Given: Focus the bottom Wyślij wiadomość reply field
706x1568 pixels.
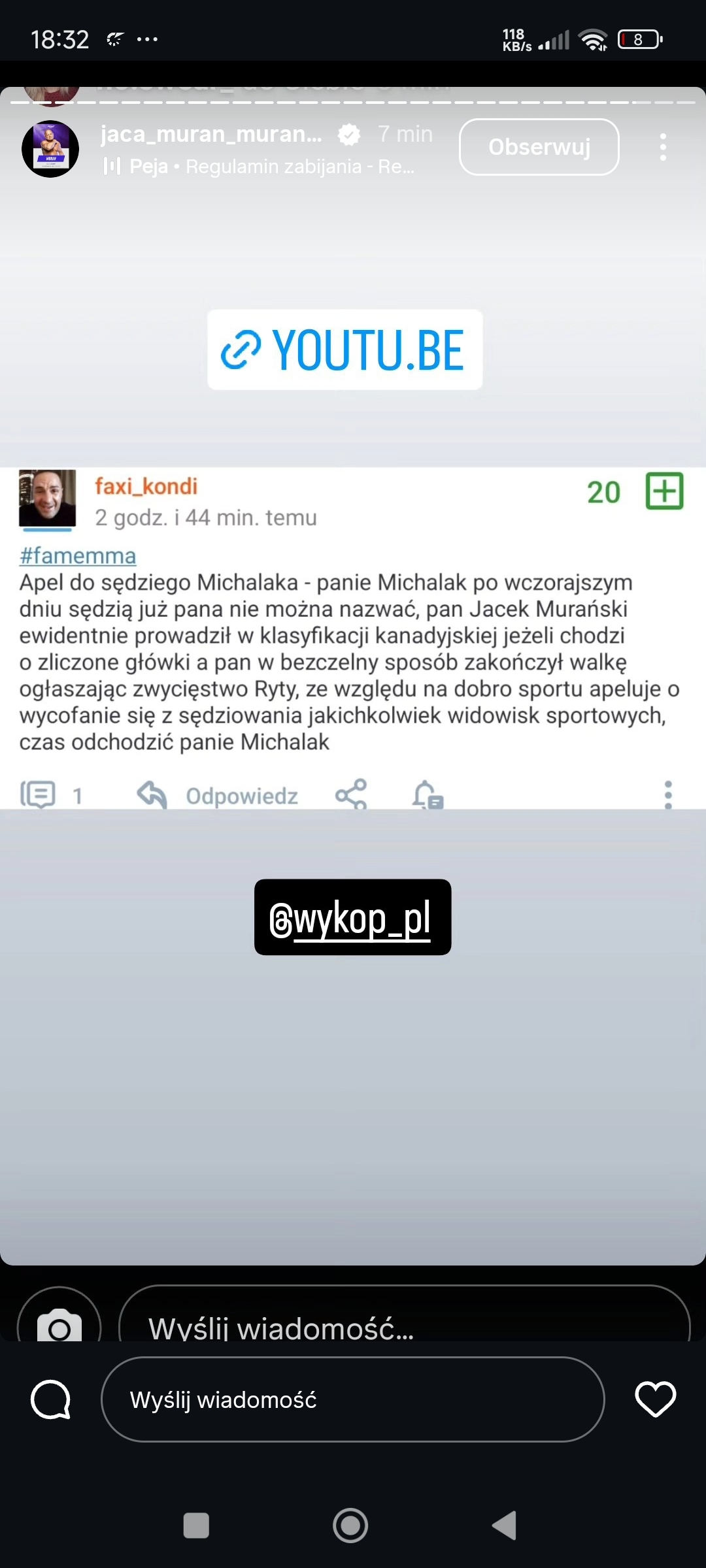Looking at the screenshot, I should [352, 1399].
